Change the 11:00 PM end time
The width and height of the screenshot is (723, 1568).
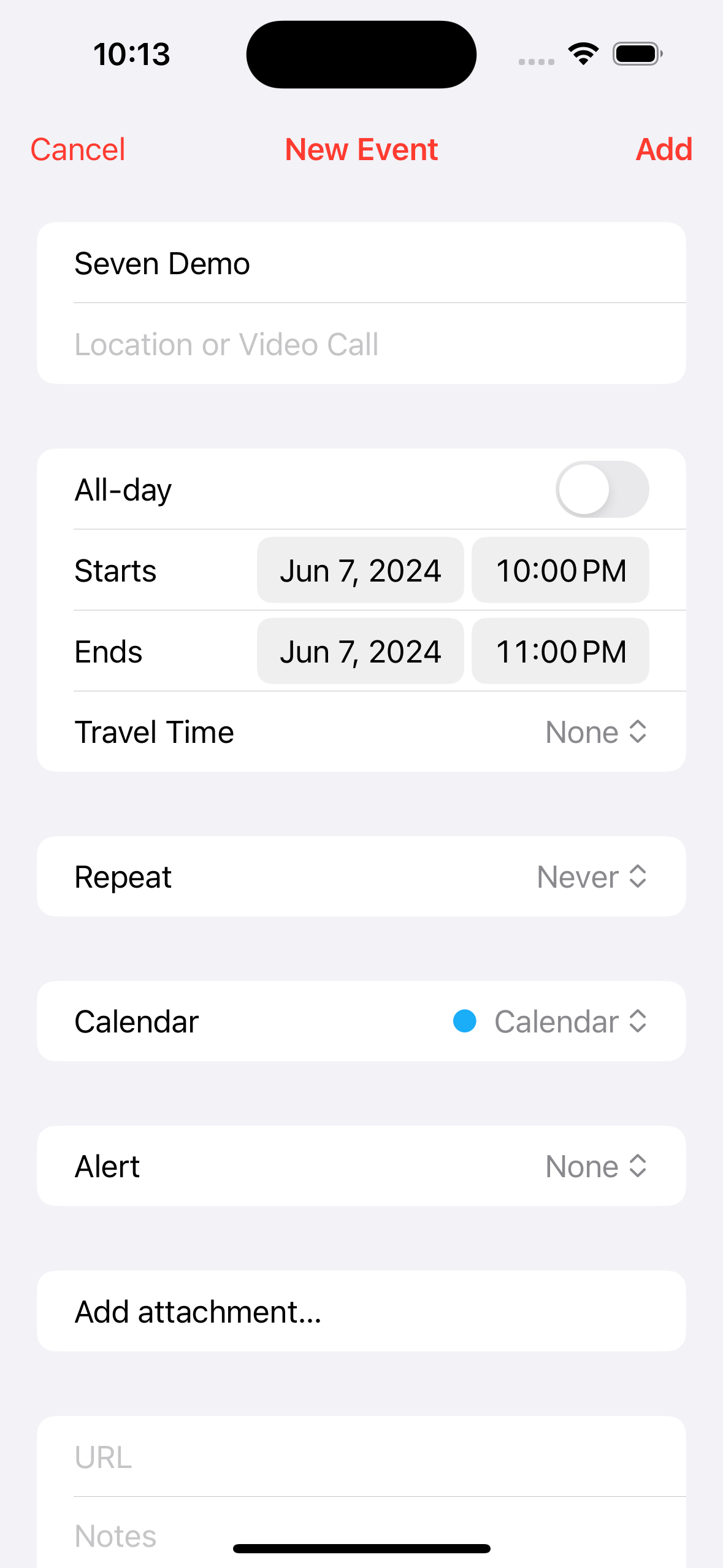coord(560,651)
